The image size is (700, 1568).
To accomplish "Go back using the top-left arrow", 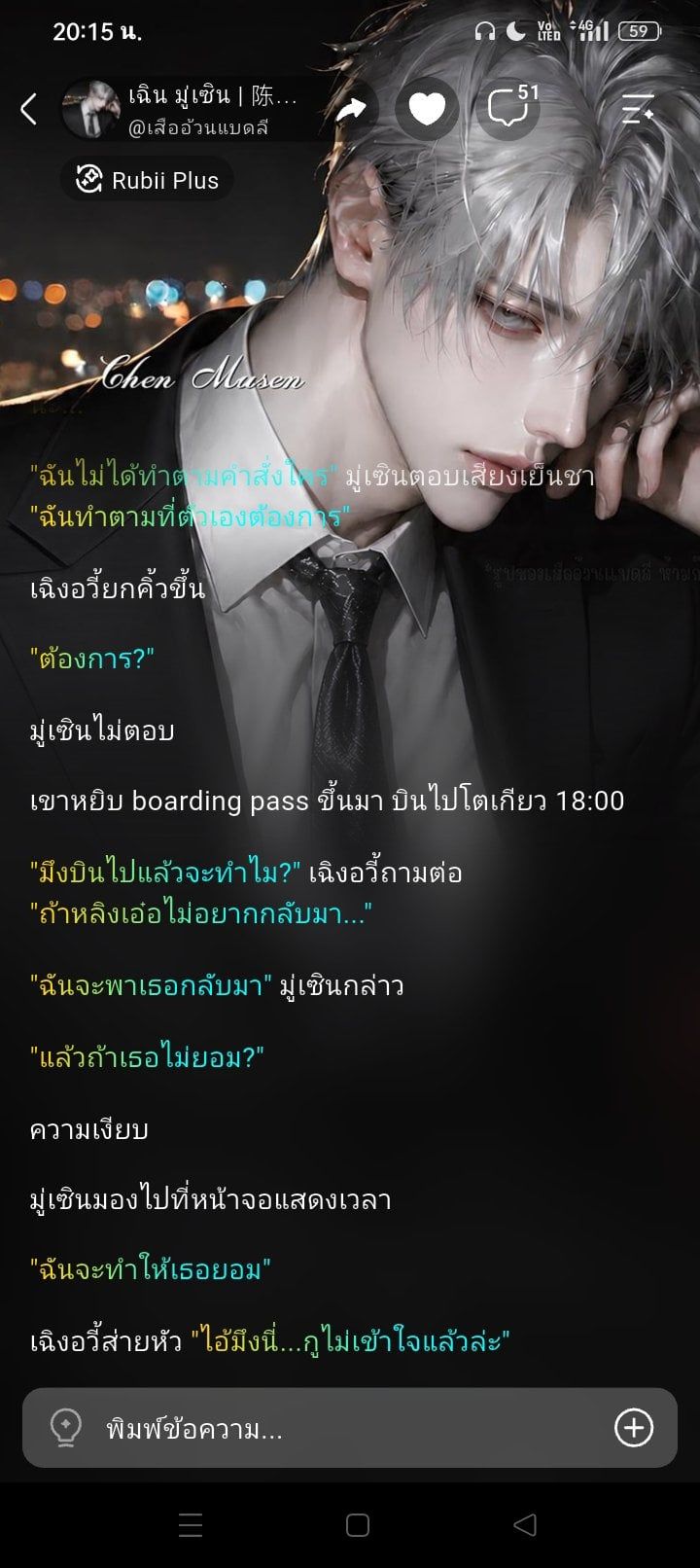I will pyautogui.click(x=29, y=109).
